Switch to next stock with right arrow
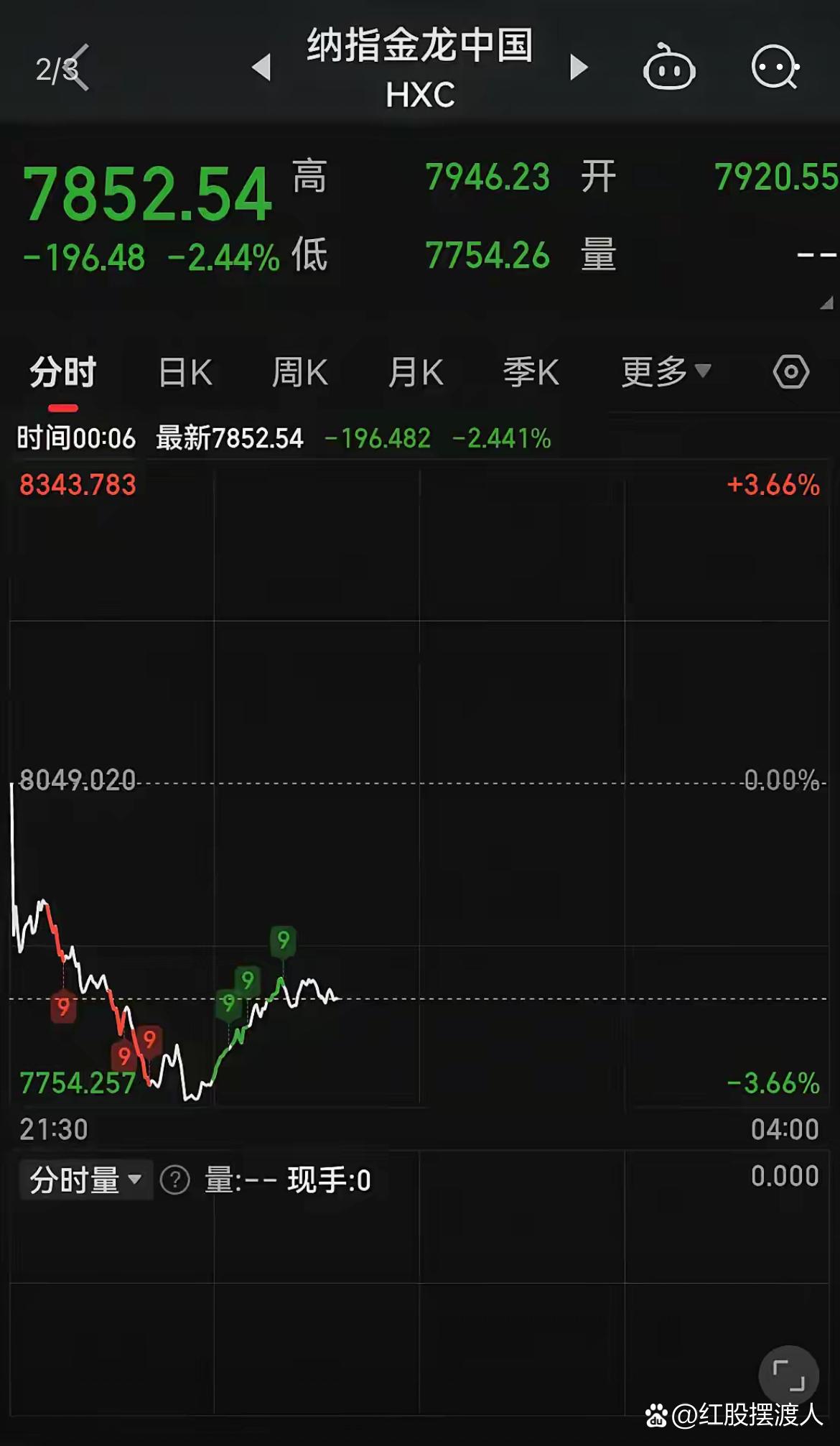 click(578, 66)
